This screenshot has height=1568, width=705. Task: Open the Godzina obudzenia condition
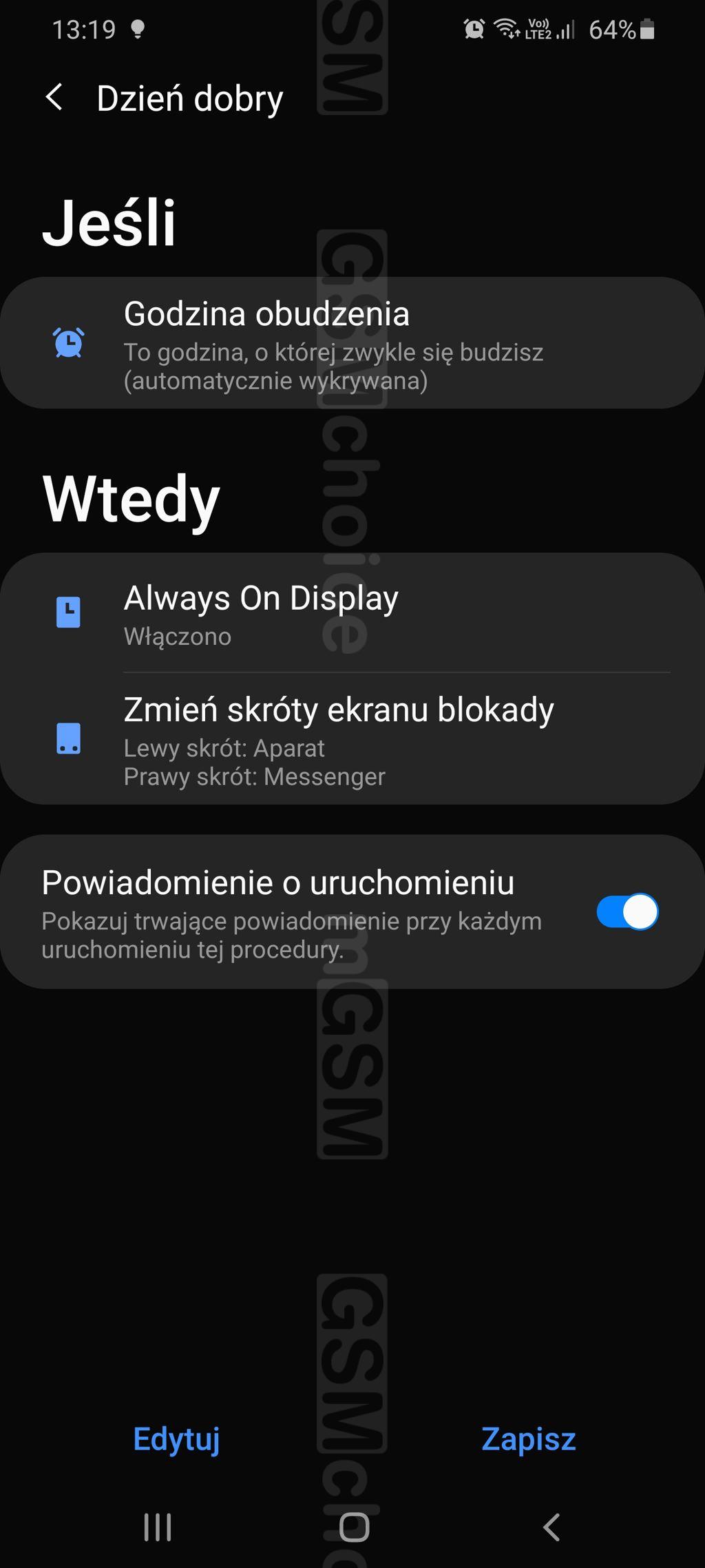tap(352, 342)
